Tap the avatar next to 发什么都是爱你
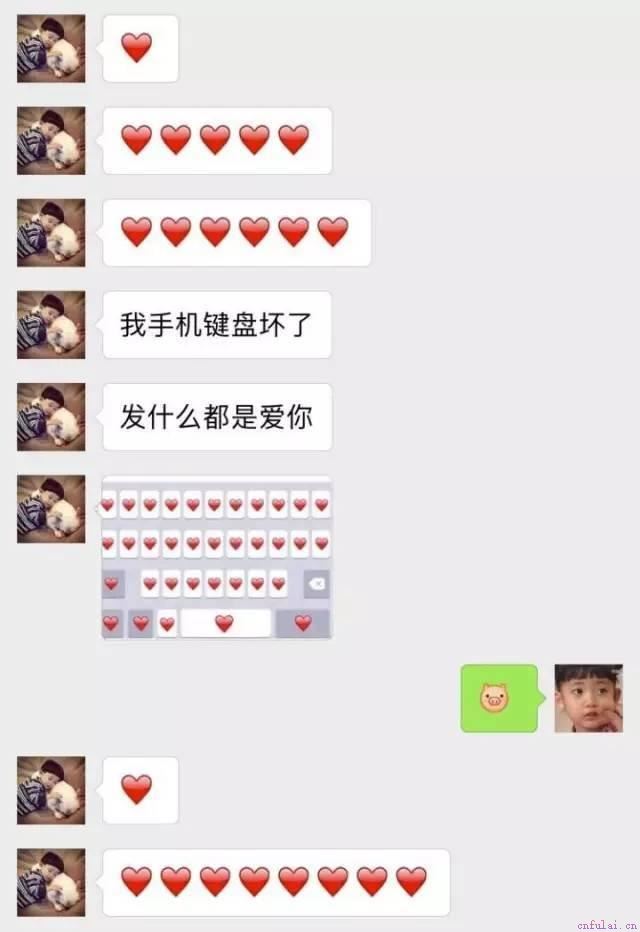Image resolution: width=640 pixels, height=932 pixels. click(51, 417)
